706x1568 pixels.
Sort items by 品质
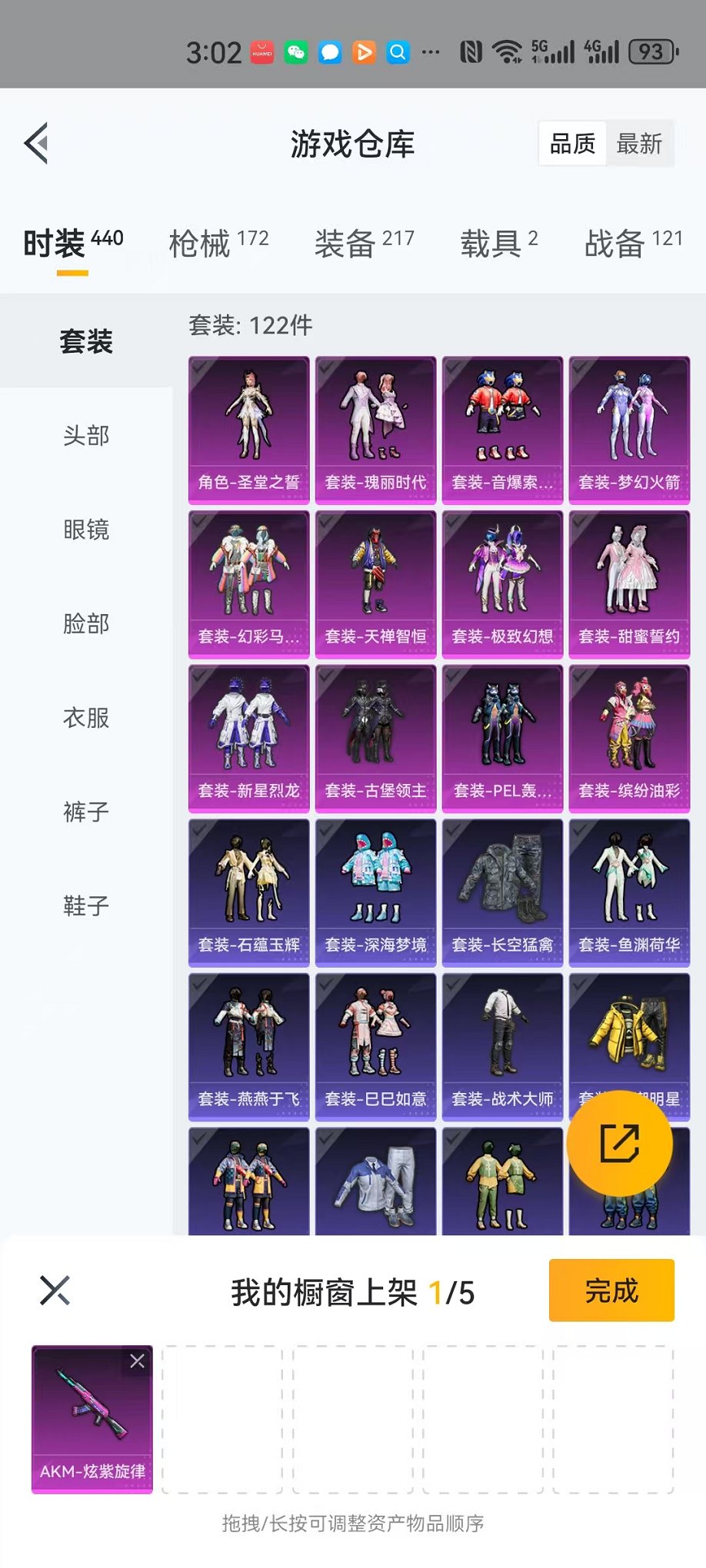(572, 144)
